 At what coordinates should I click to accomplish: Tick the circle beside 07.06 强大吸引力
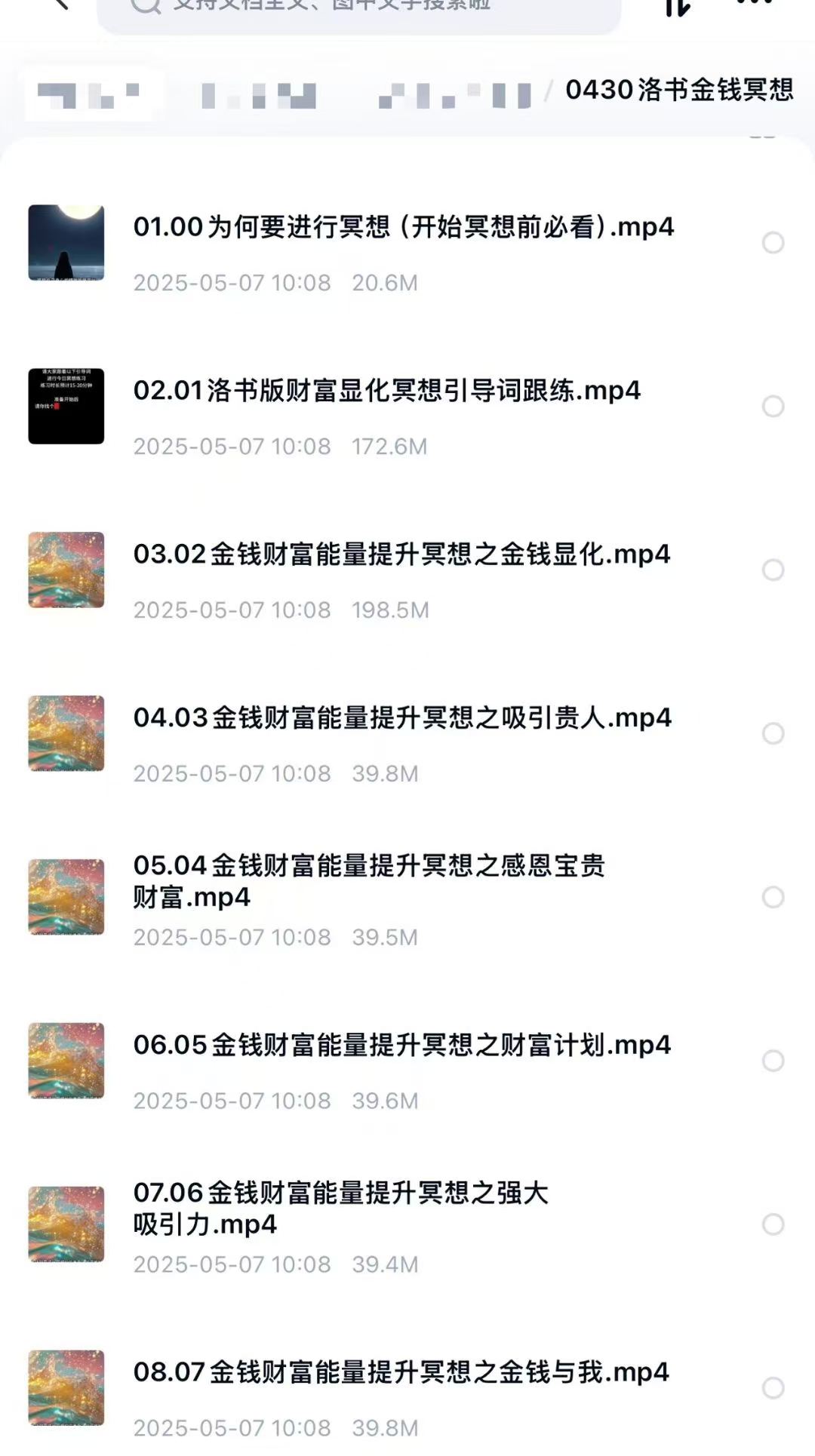coord(773,1224)
